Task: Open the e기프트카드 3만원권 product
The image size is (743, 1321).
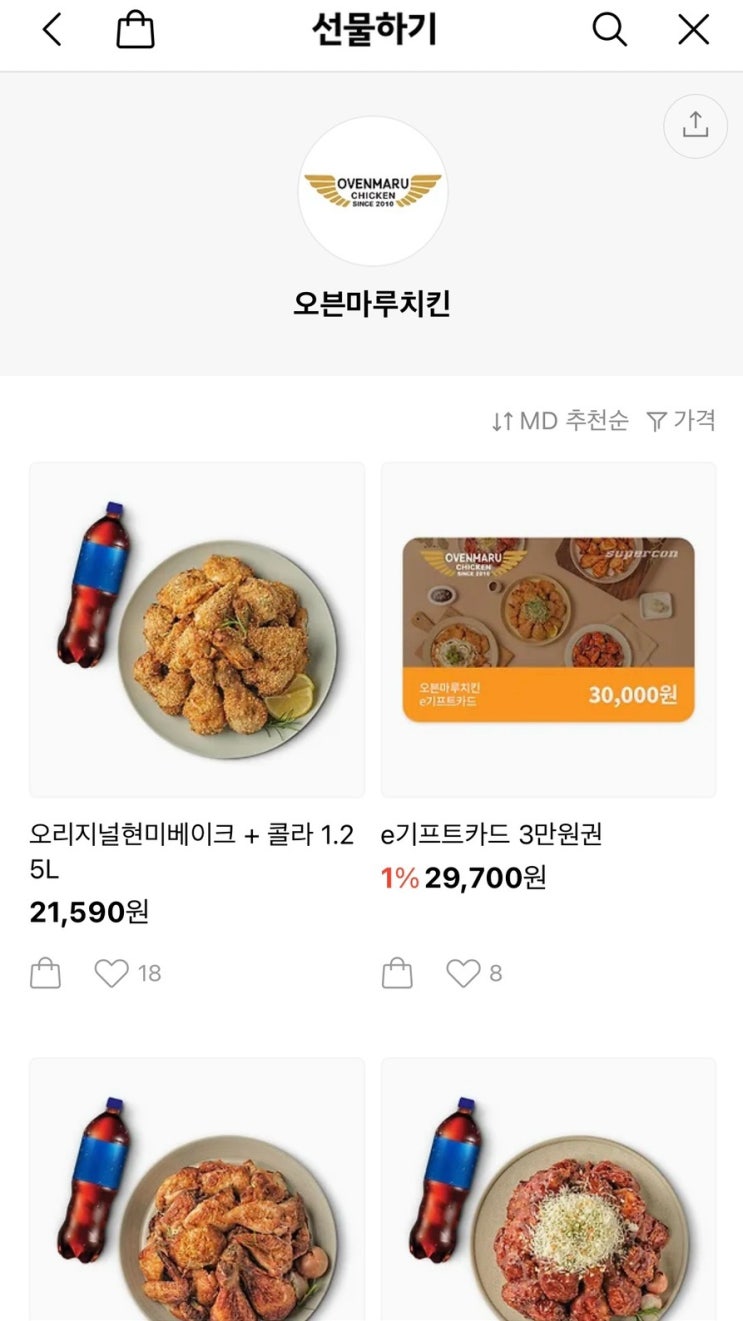Action: [x=548, y=630]
